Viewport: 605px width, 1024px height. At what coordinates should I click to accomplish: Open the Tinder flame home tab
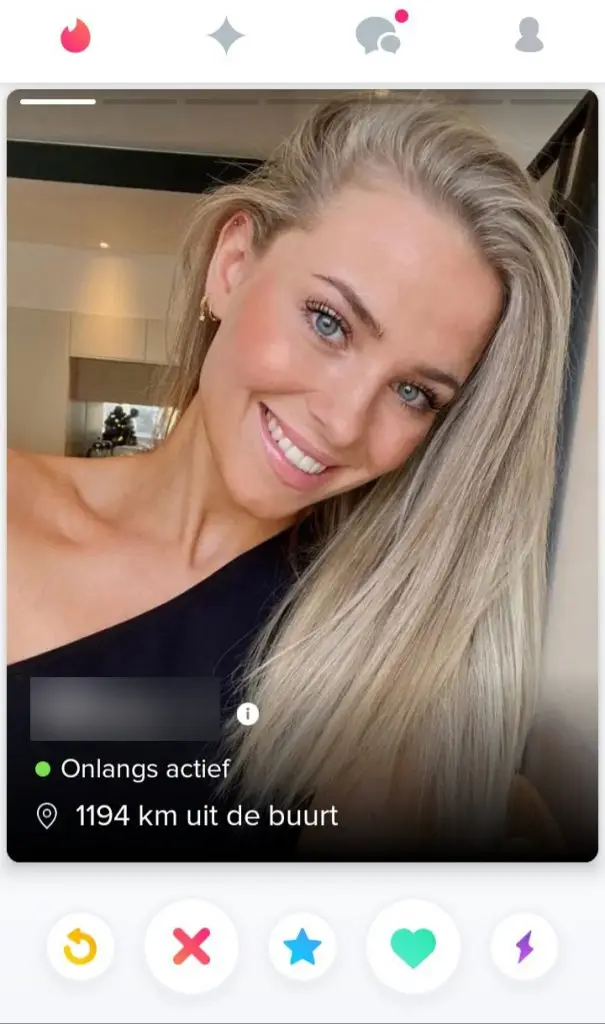tap(75, 35)
